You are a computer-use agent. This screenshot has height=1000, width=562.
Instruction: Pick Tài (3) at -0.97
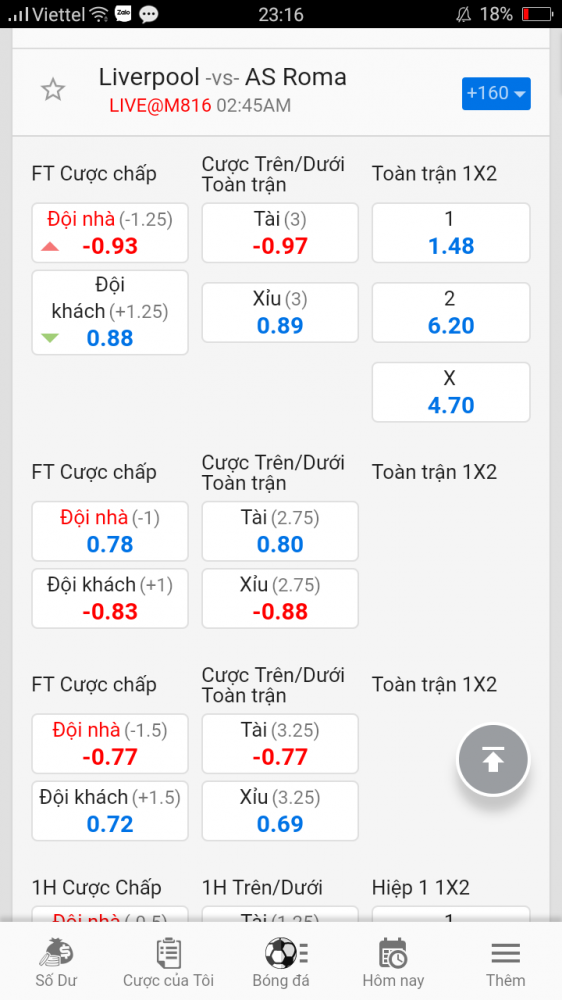[x=280, y=233]
